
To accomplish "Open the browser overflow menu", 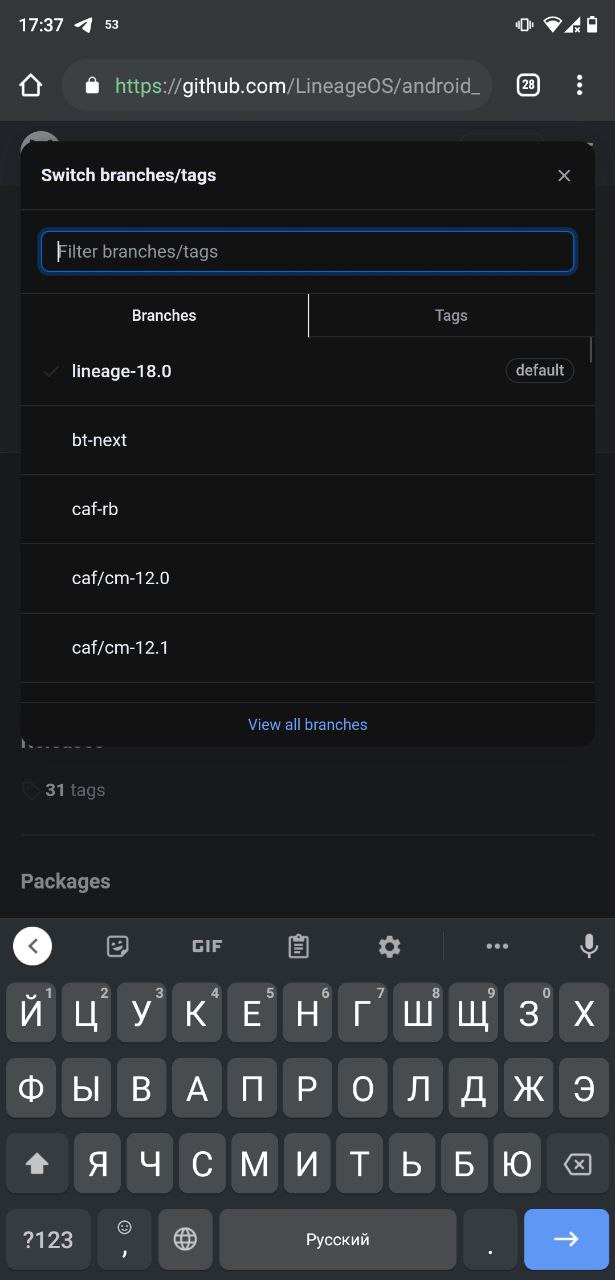I will pos(579,86).
